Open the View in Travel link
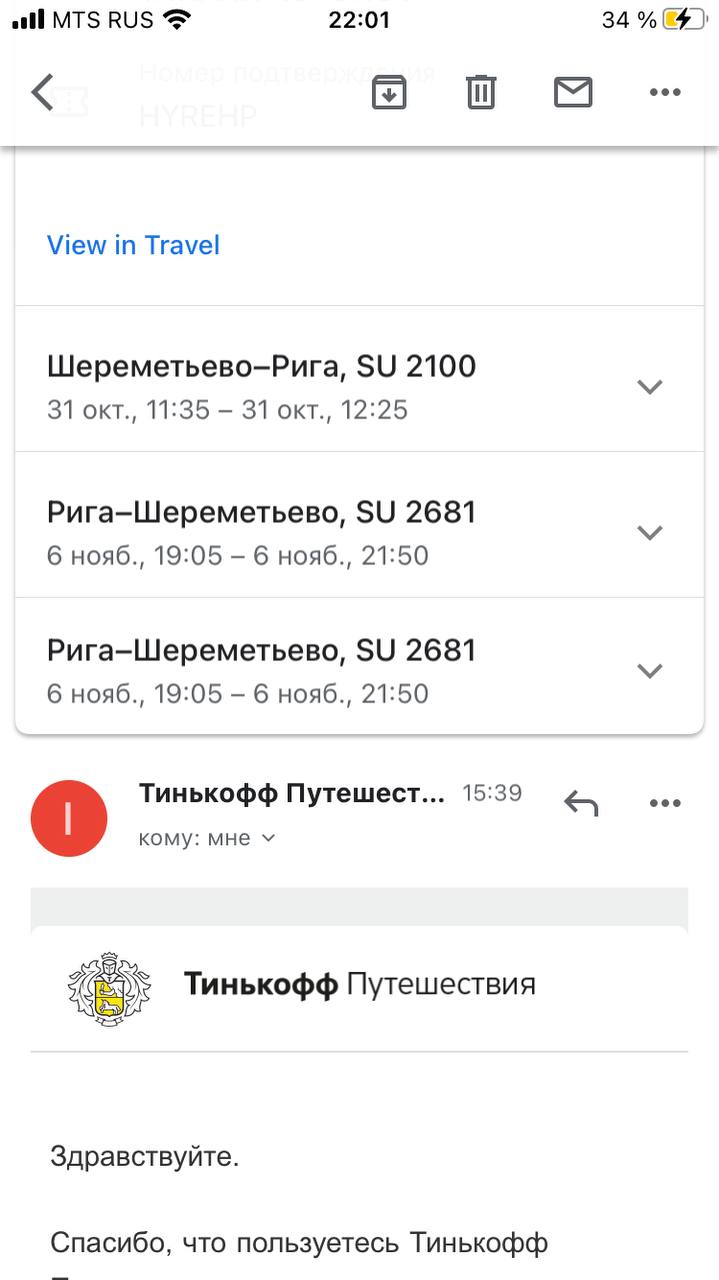Screen dimensions: 719x1280 pyautogui.click(x=133, y=245)
